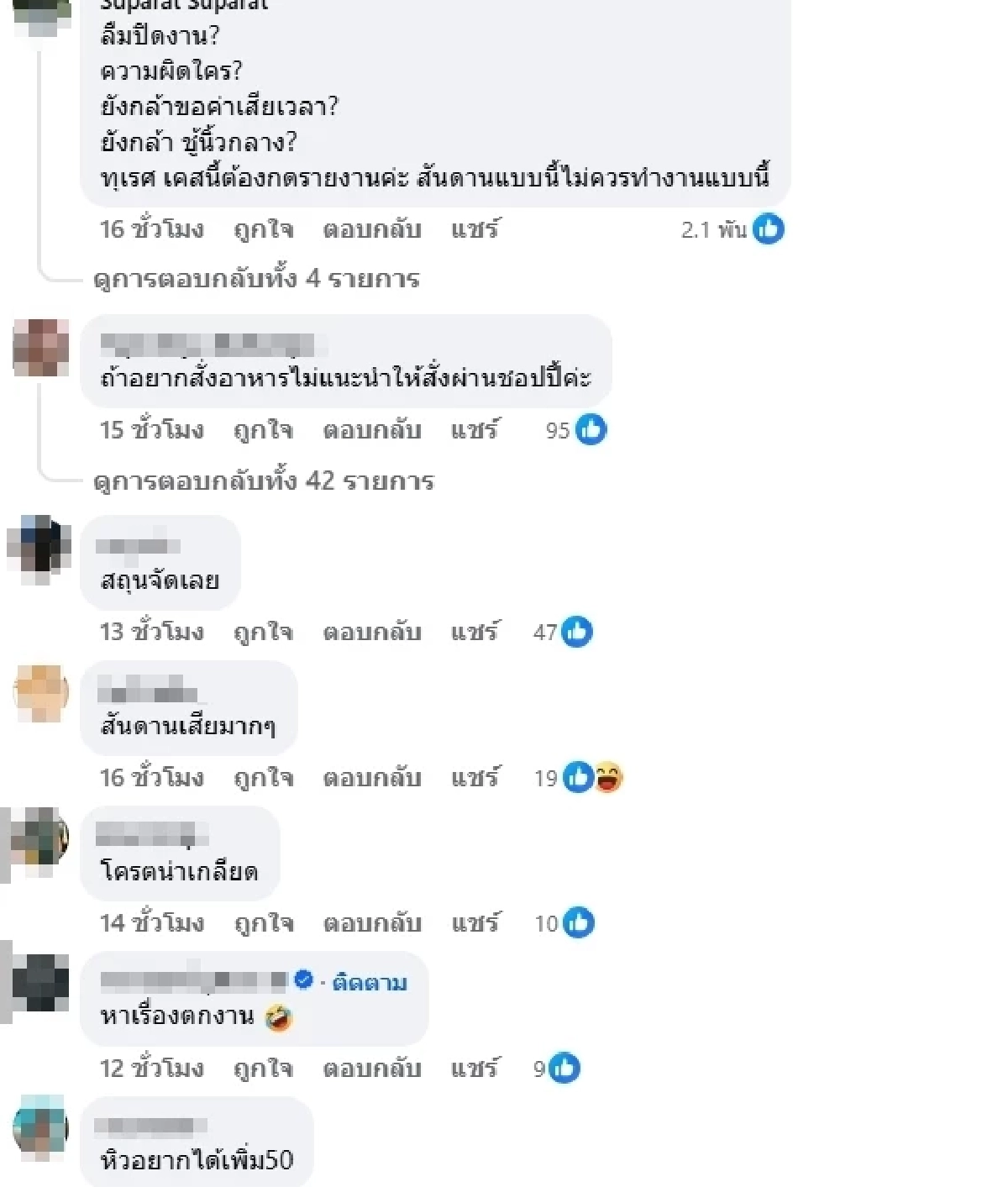This screenshot has width=1008, height=1187.
Task: Open the avatar of the 'สถุนจัดเลย' commenter
Action: (x=39, y=548)
